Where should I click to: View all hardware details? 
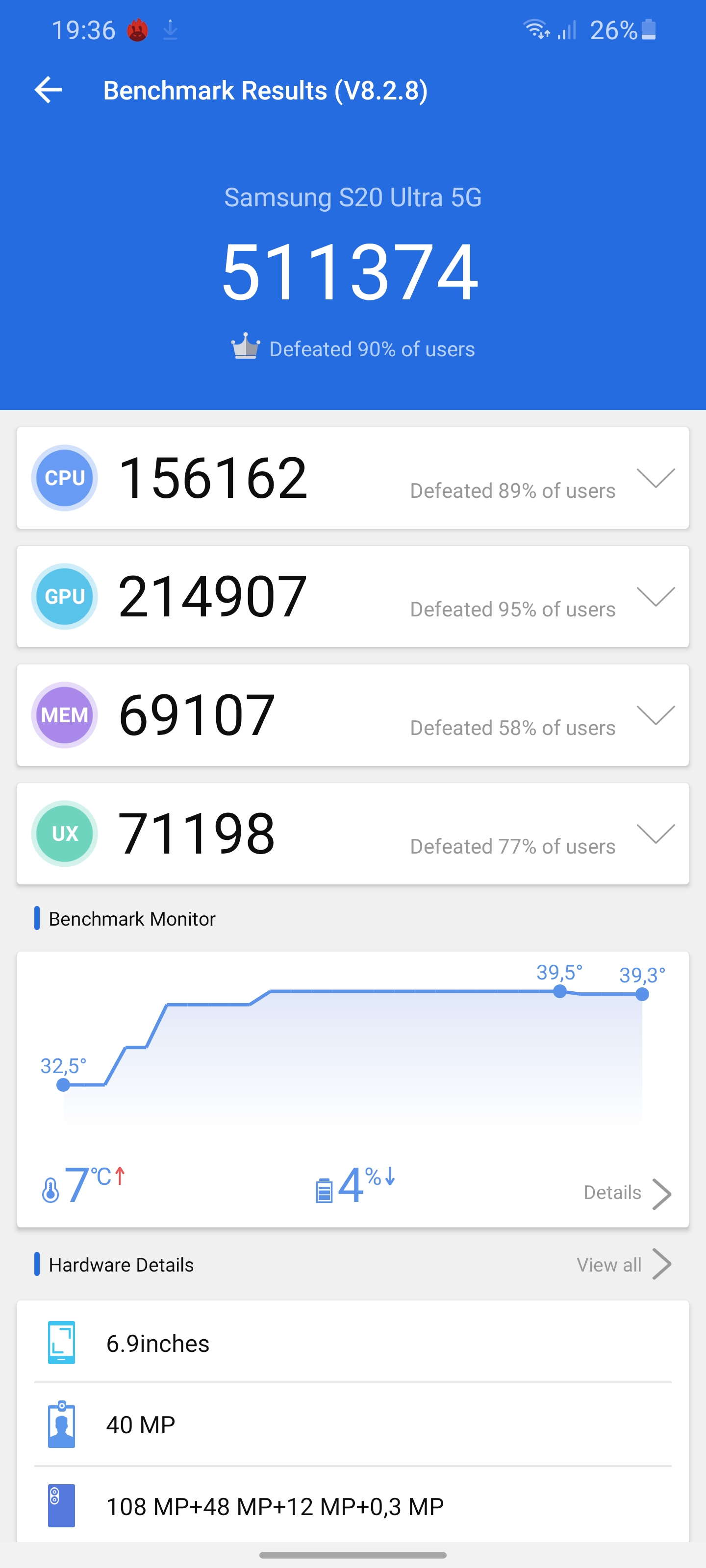click(624, 1264)
